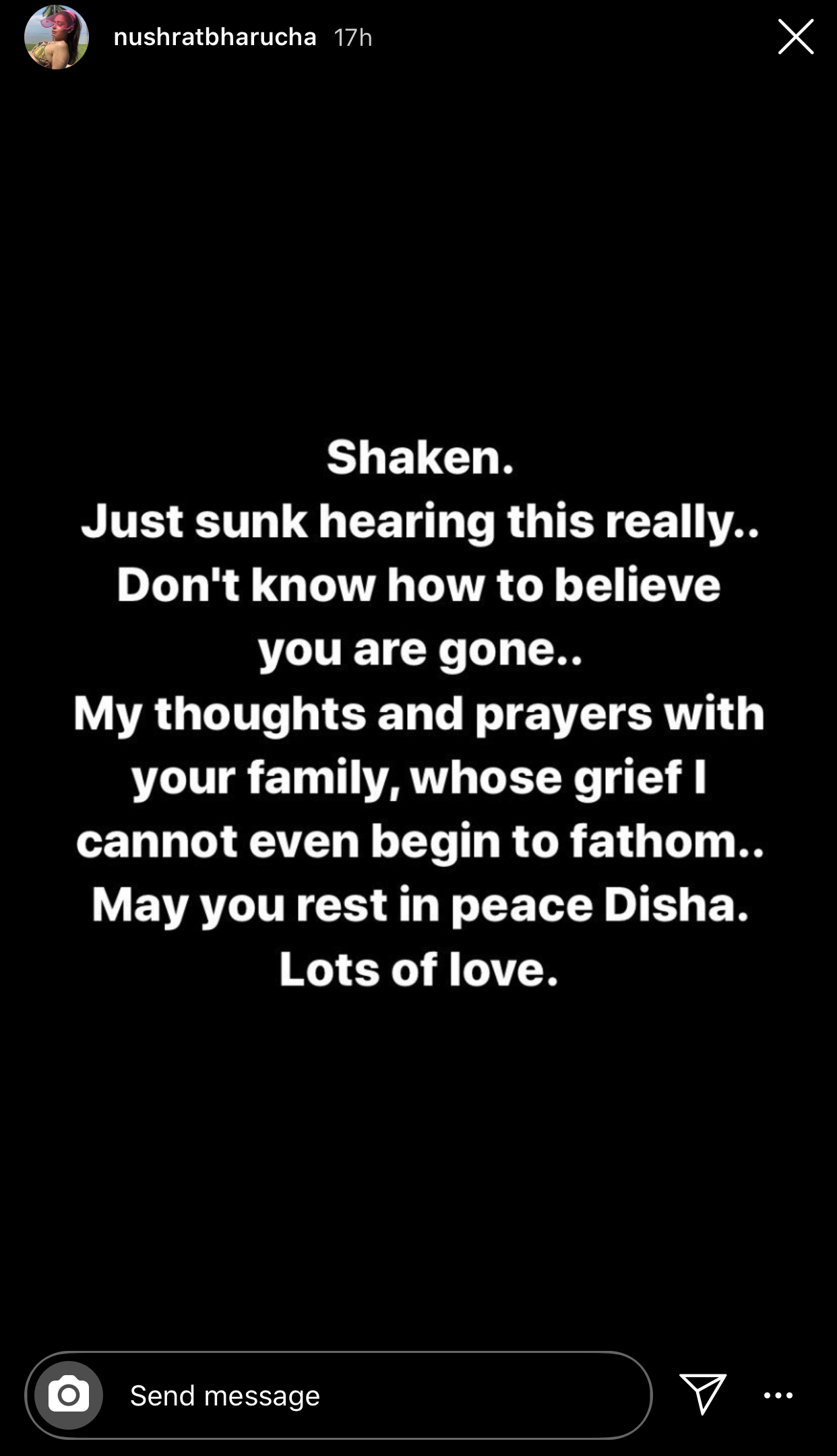The width and height of the screenshot is (837, 1456).
Task: Close the story viewer
Action: 795,37
